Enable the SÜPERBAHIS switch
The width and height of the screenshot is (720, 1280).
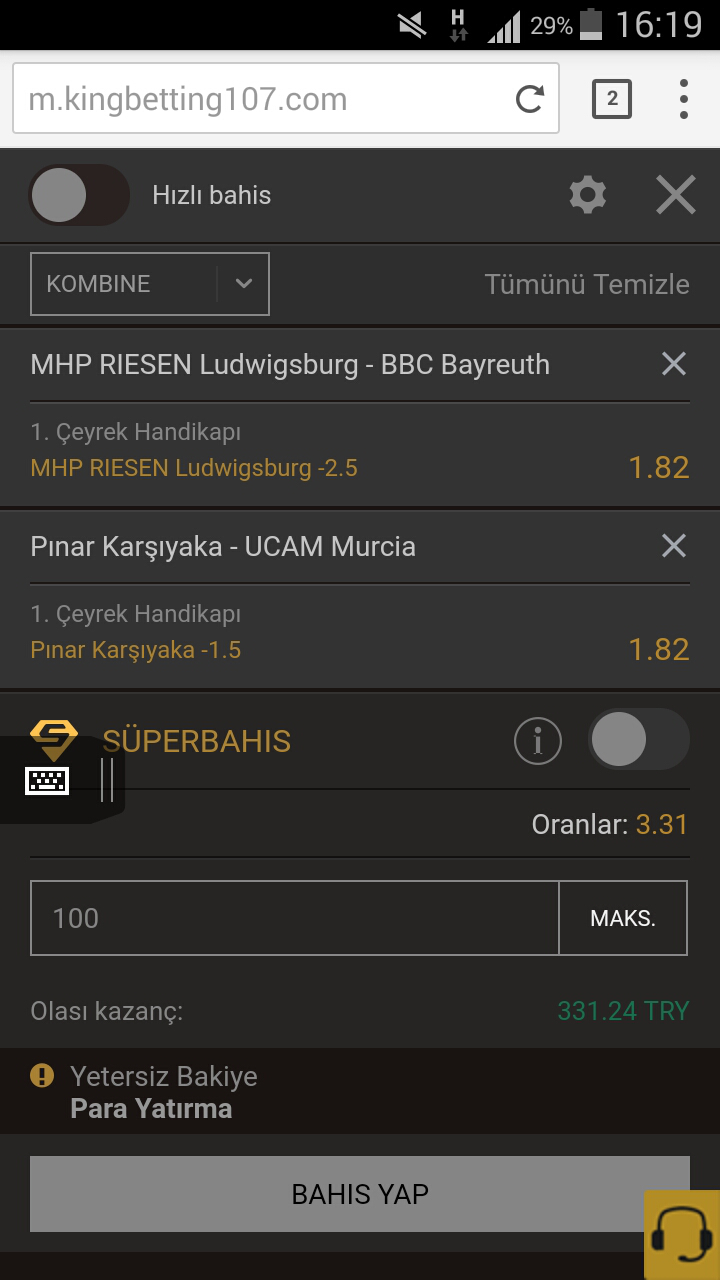tap(638, 740)
